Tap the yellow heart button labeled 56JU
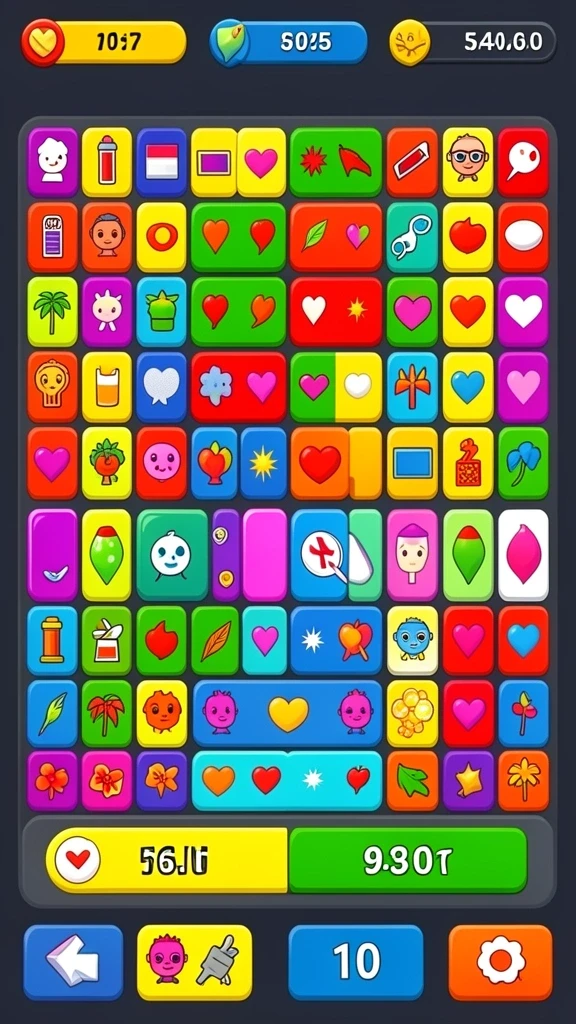Screen dimensions: 576x1024 coord(167,860)
